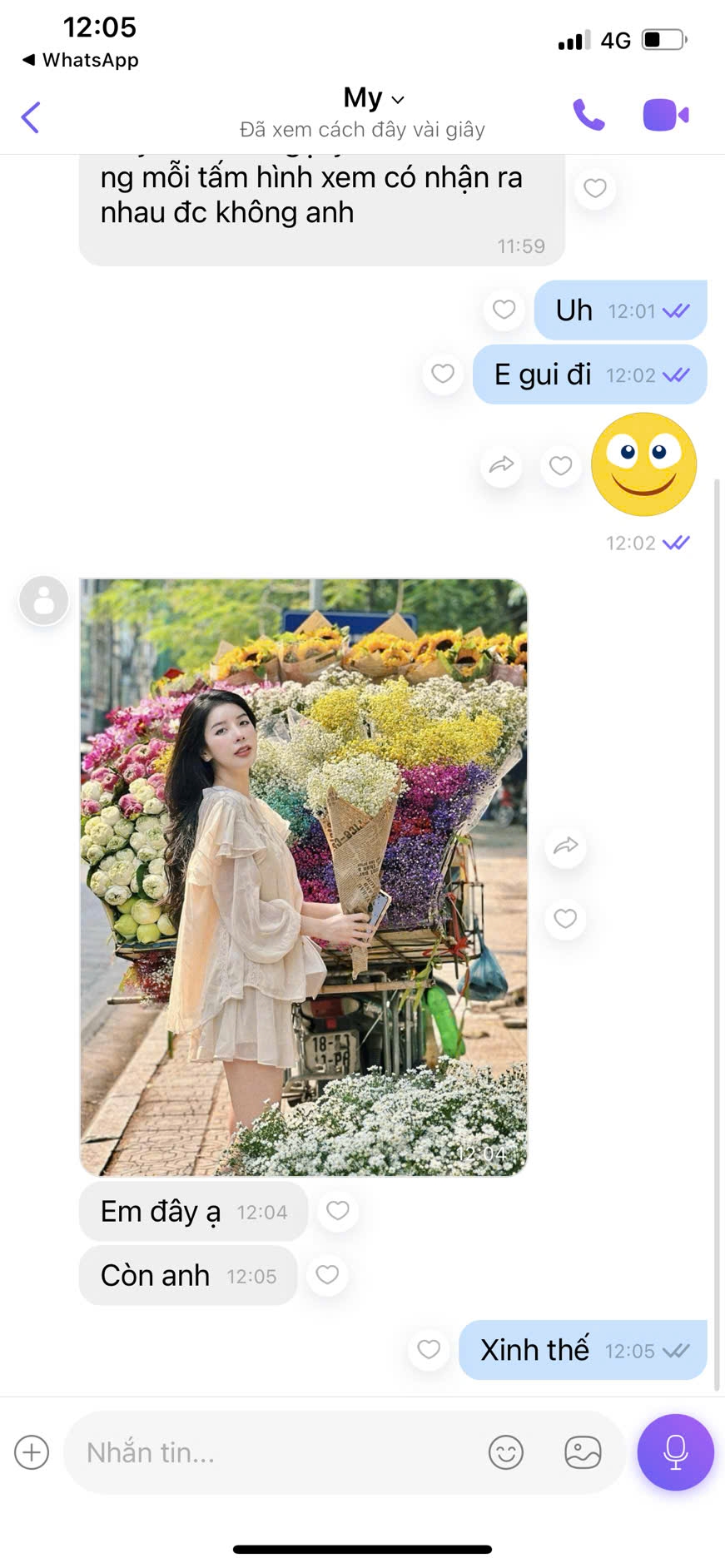Open the photo gallery picker
The height and width of the screenshot is (1568, 725).
pos(583,1452)
